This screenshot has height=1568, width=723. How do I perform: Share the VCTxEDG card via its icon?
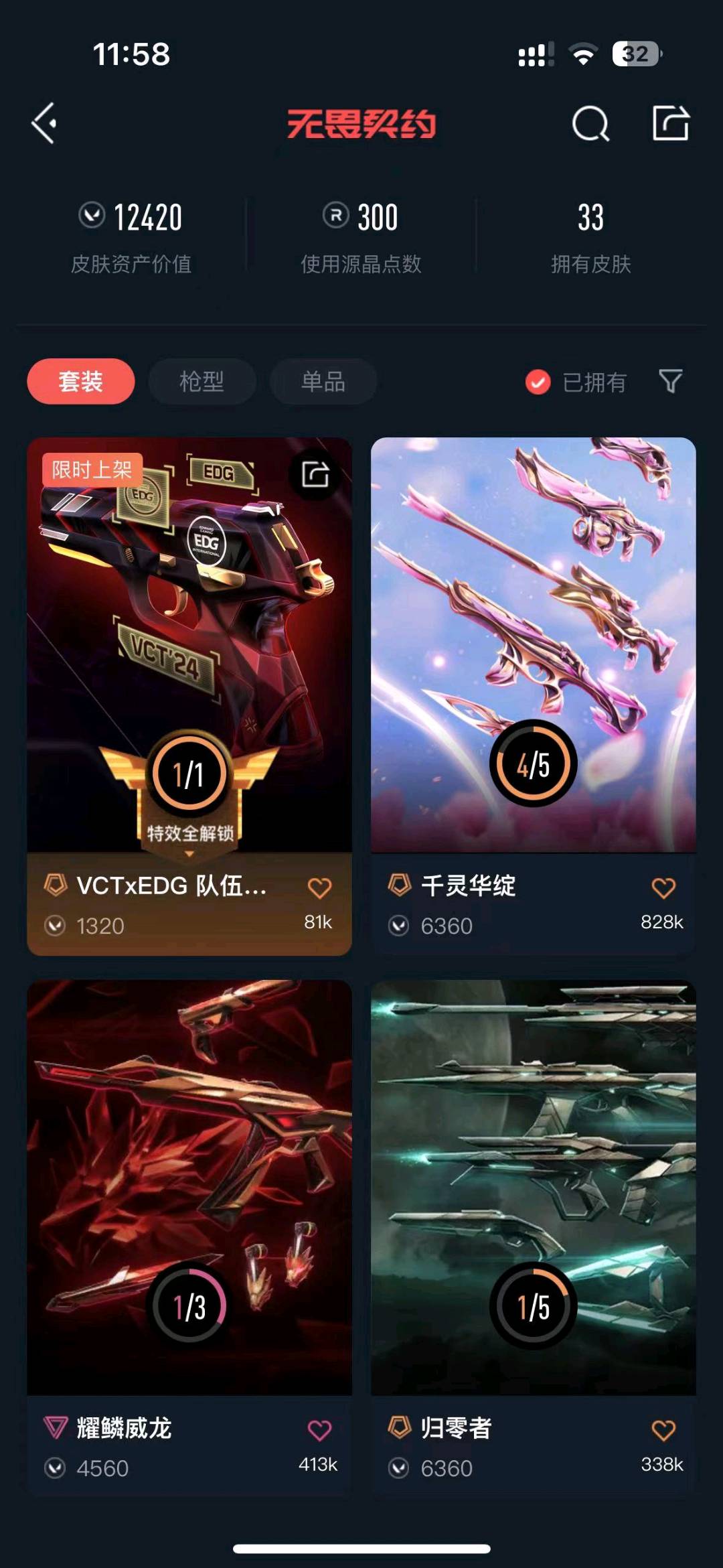point(315,475)
